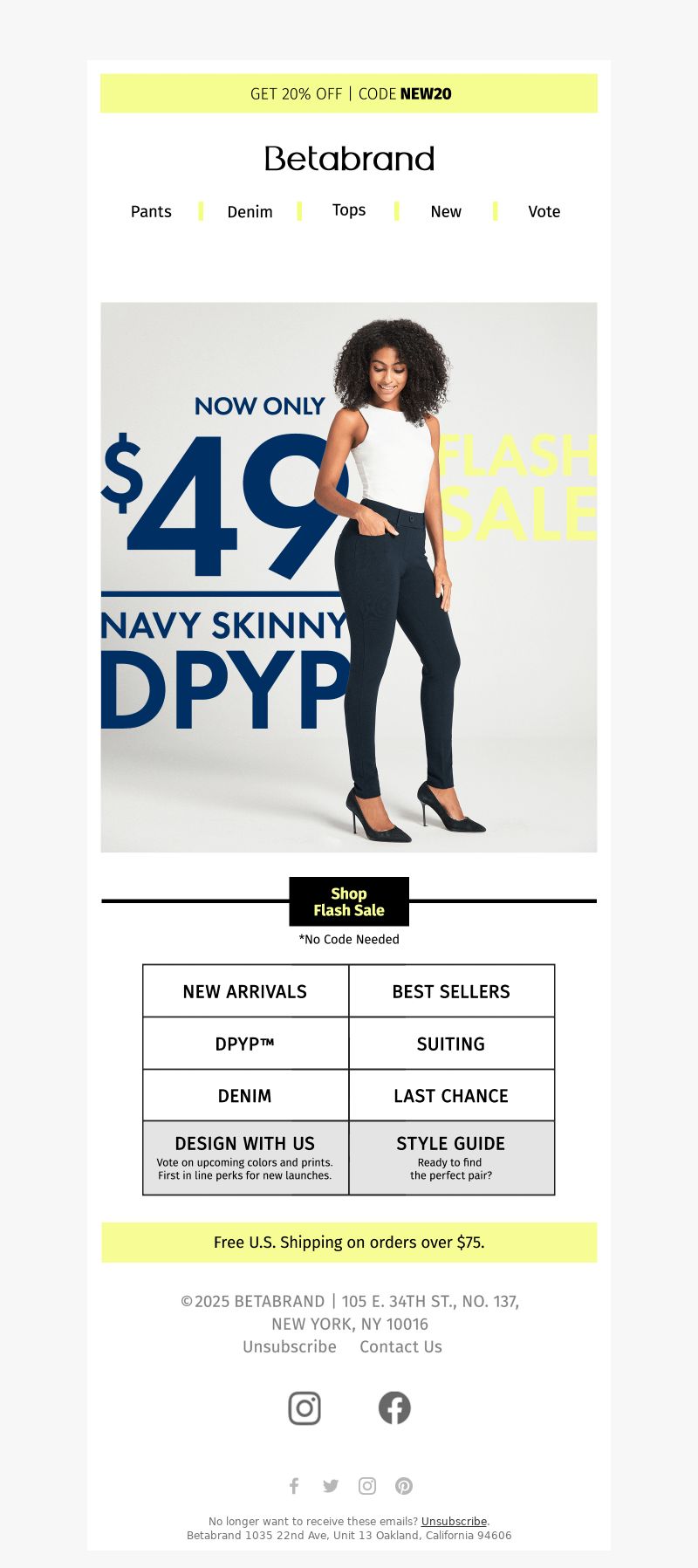Tap the Get 20% off NEW20 banner
Image resolution: width=698 pixels, height=1568 pixels.
click(349, 93)
